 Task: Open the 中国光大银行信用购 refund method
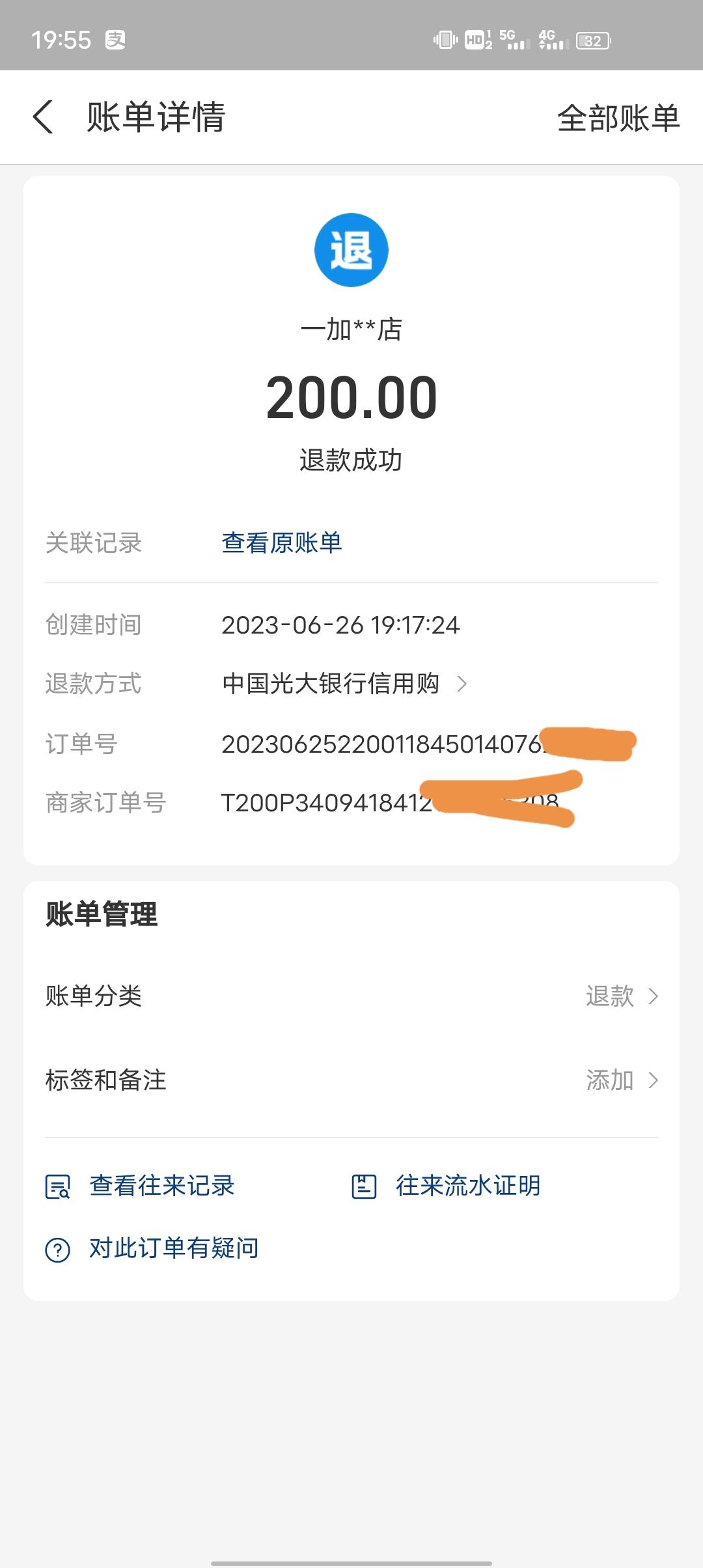click(x=344, y=684)
